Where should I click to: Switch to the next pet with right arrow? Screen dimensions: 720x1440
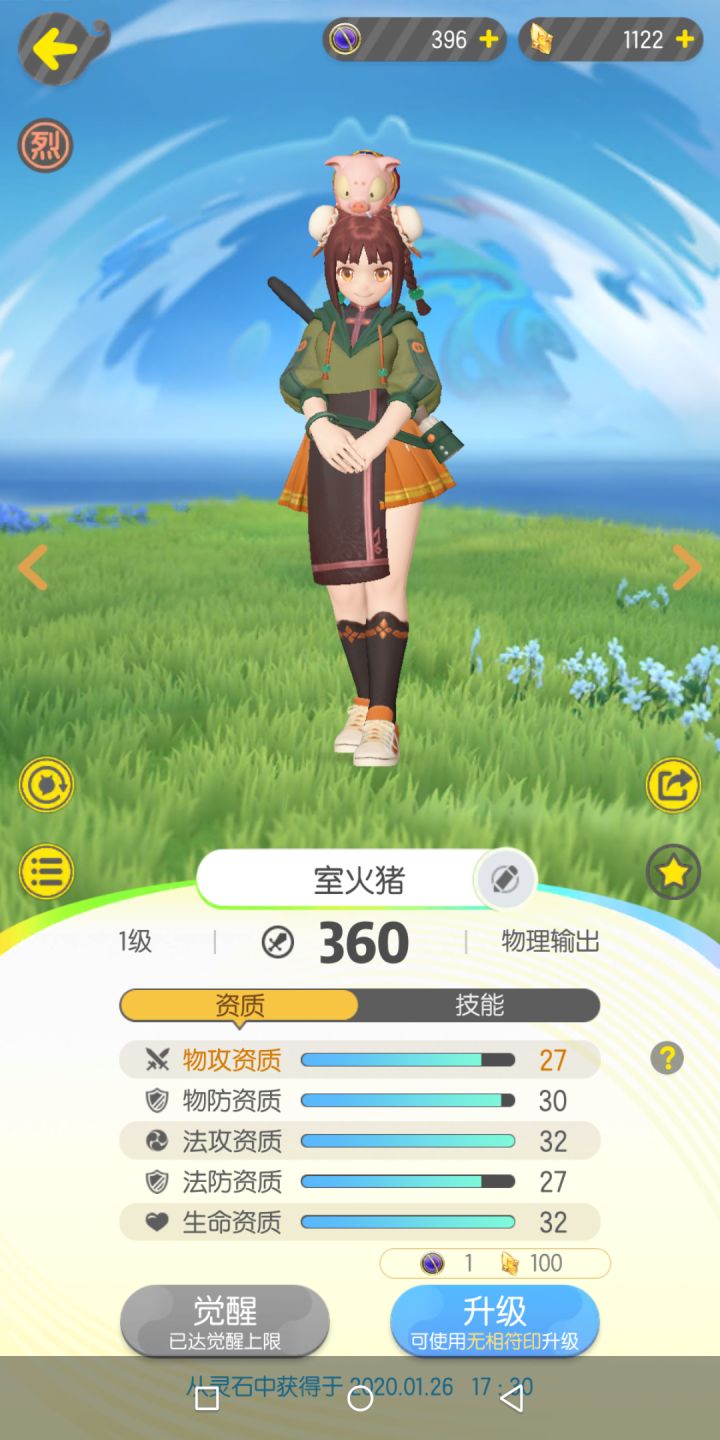(x=686, y=568)
